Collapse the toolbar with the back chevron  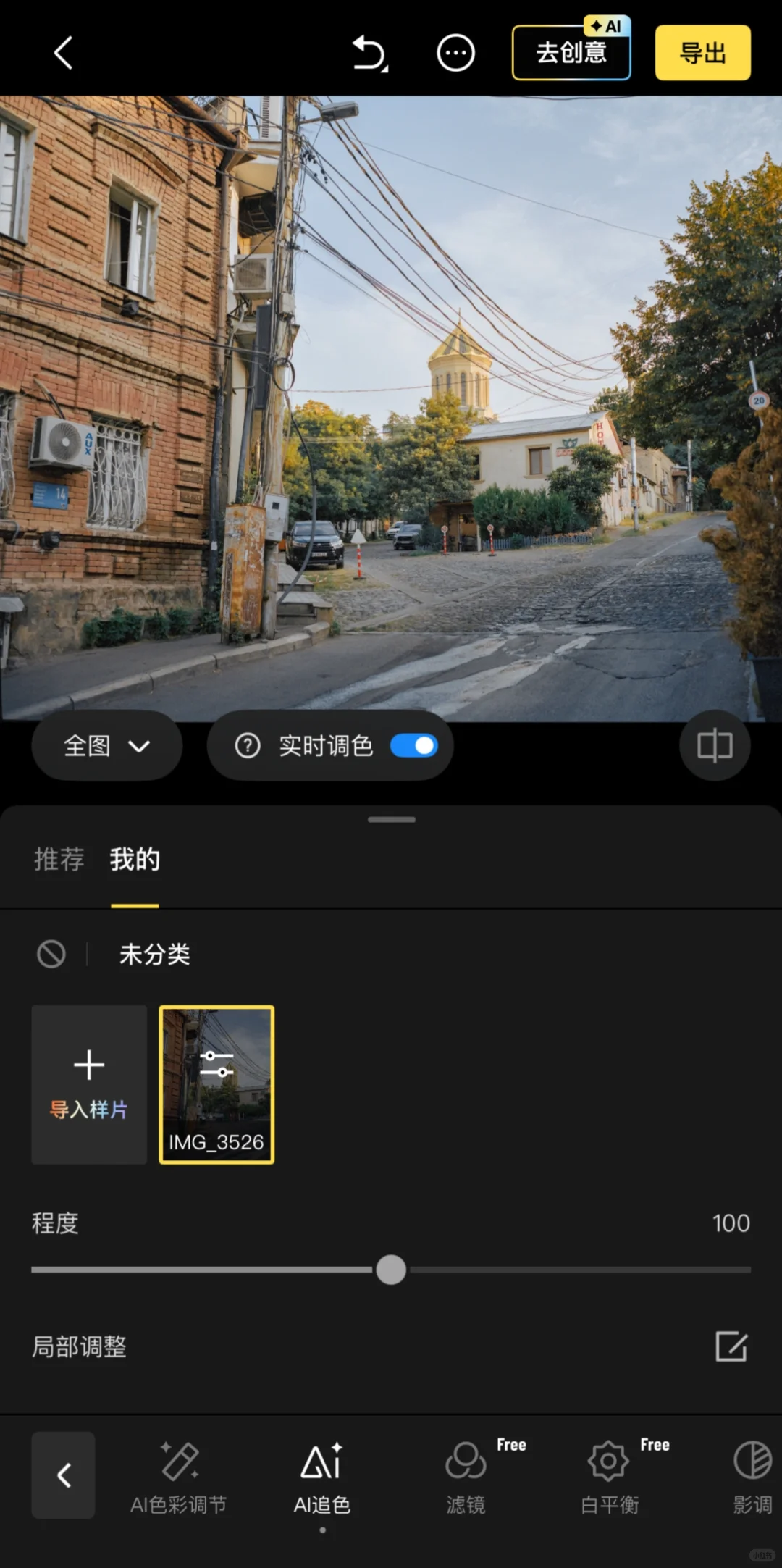[63, 1475]
